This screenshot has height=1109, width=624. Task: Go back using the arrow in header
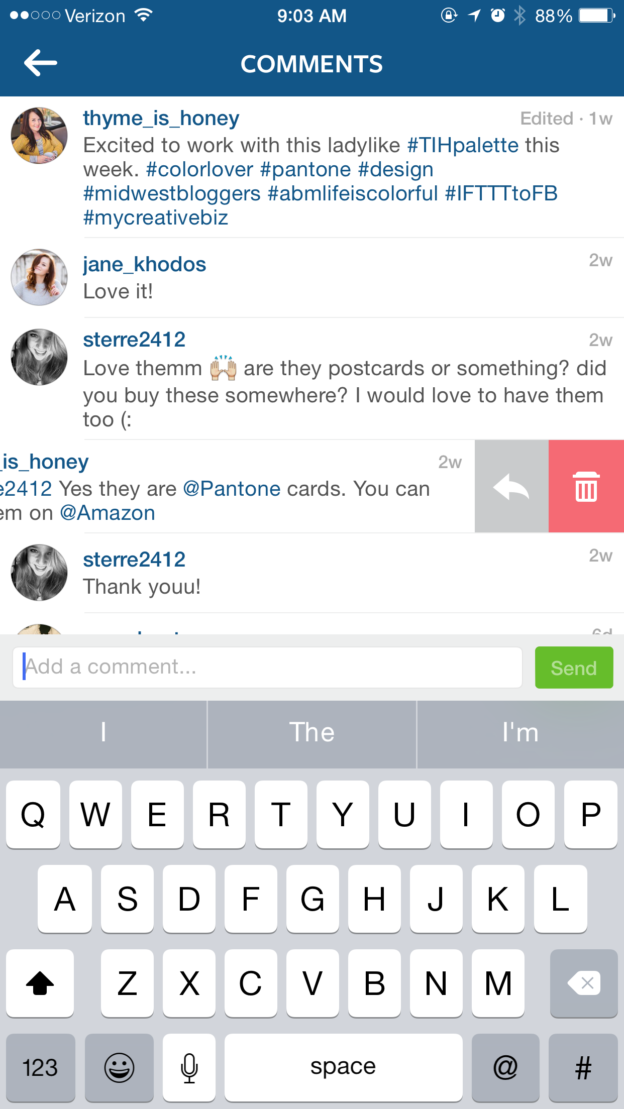[40, 63]
